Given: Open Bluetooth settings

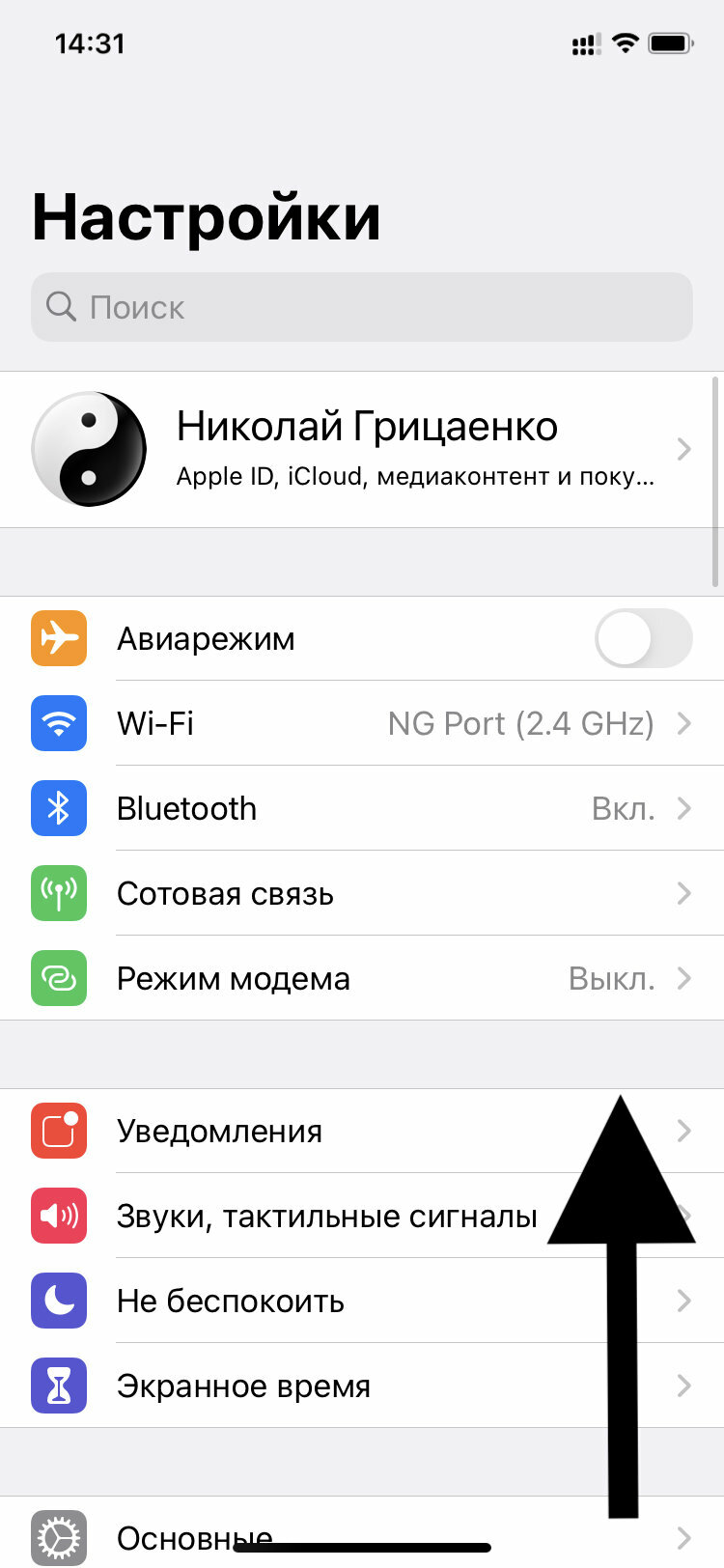Looking at the screenshot, I should pyautogui.click(x=362, y=808).
